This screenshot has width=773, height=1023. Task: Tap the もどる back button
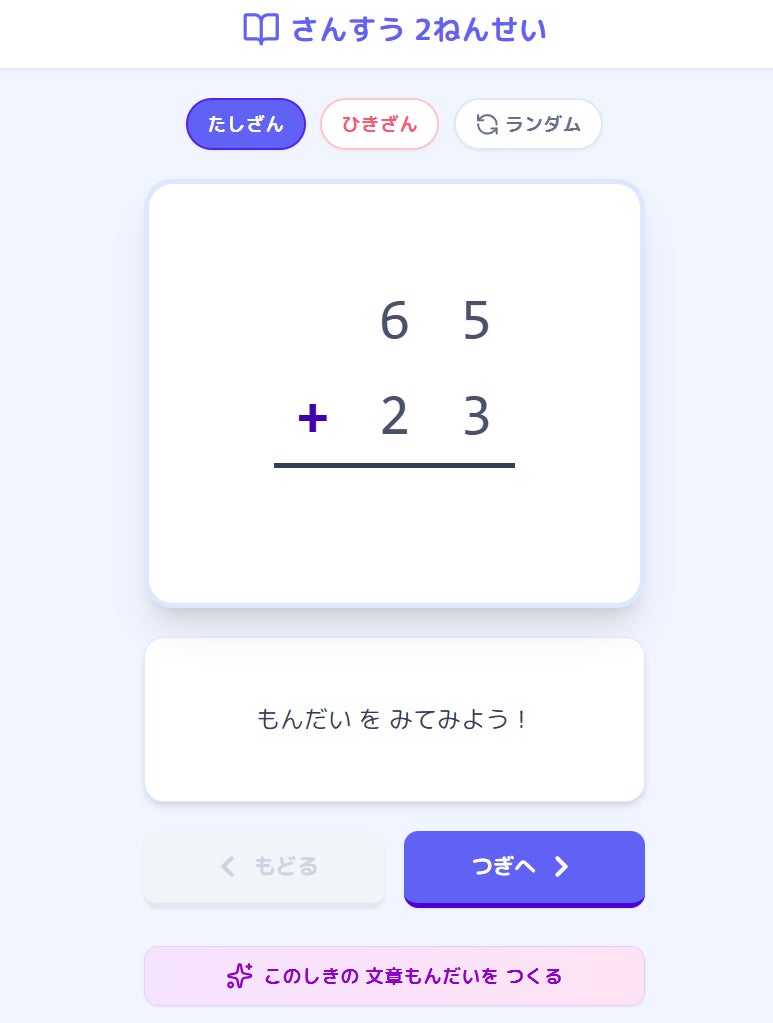pyautogui.click(x=265, y=867)
